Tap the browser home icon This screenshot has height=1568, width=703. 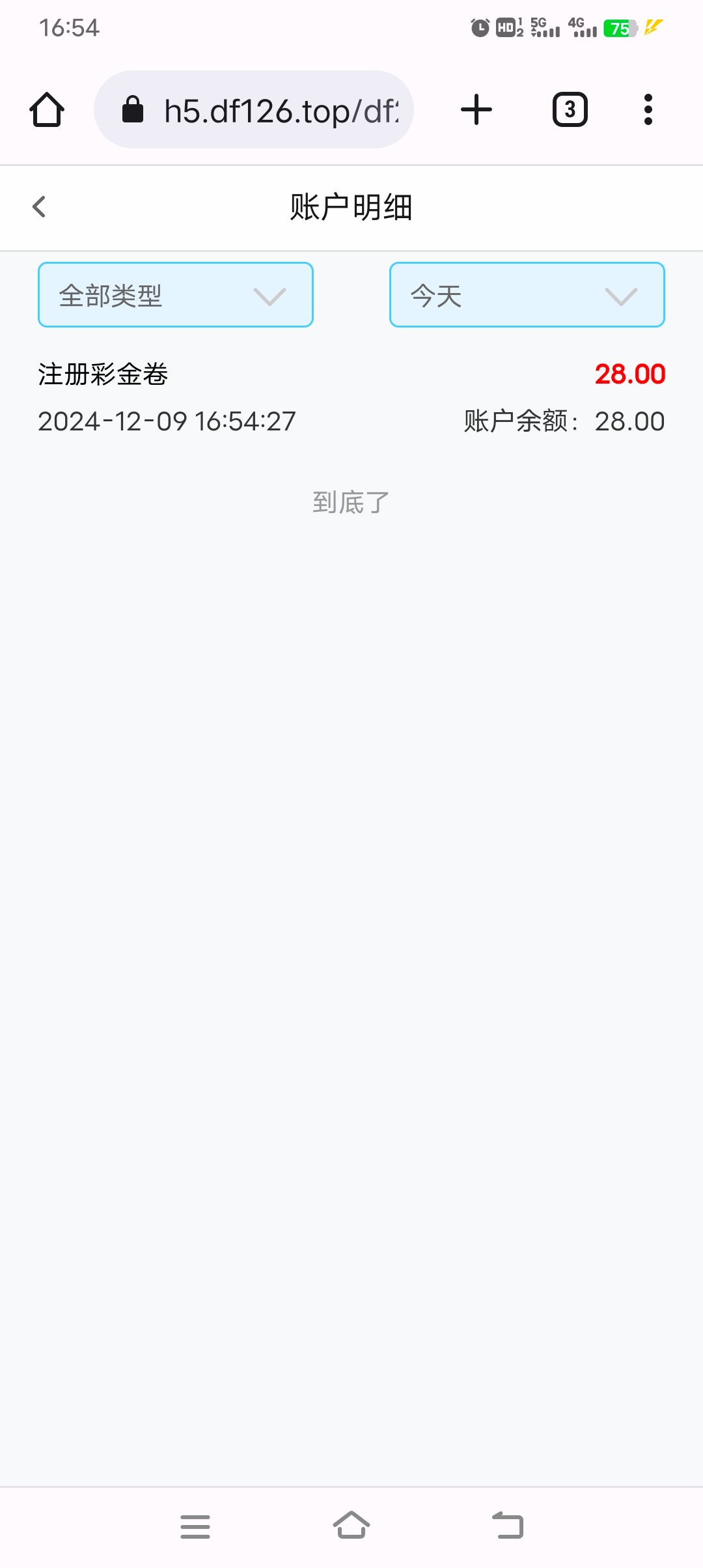pyautogui.click(x=47, y=109)
